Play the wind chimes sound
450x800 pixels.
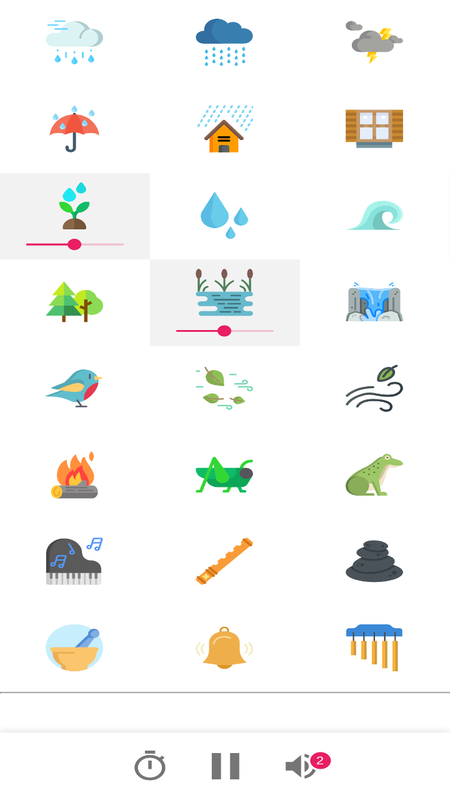tap(374, 647)
